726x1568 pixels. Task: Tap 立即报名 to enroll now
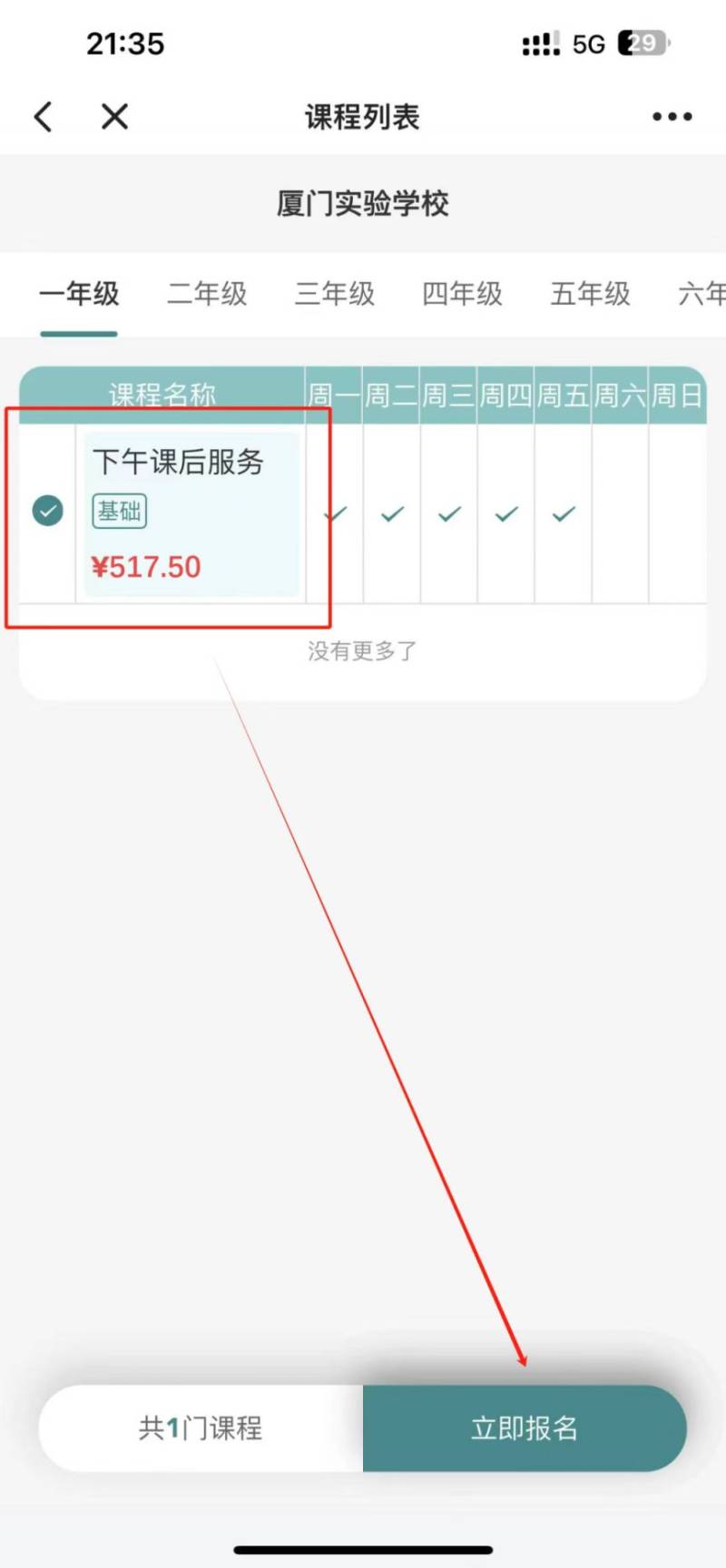pos(525,1428)
